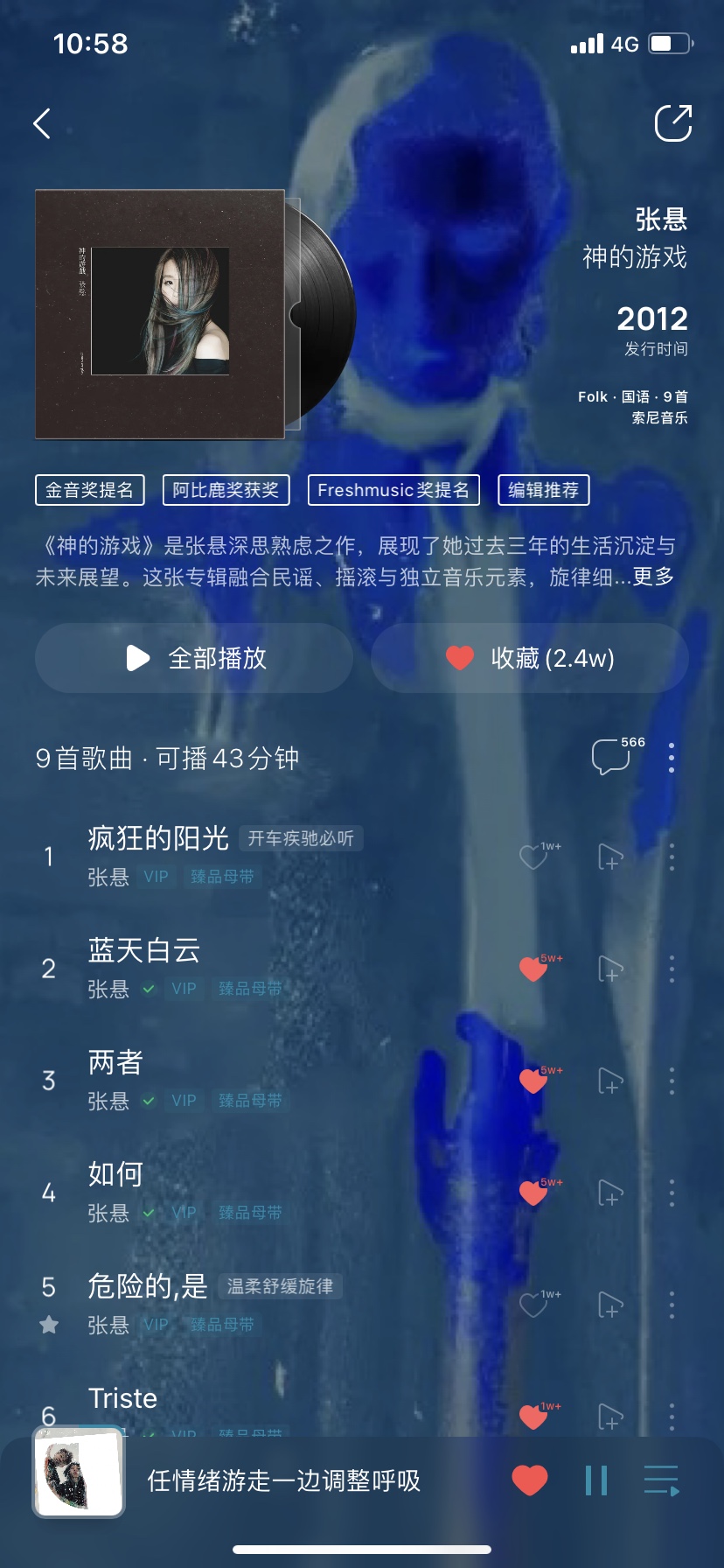Image resolution: width=724 pixels, height=1568 pixels.
Task: Play the song 疯狂的阳光
Action: (x=158, y=838)
